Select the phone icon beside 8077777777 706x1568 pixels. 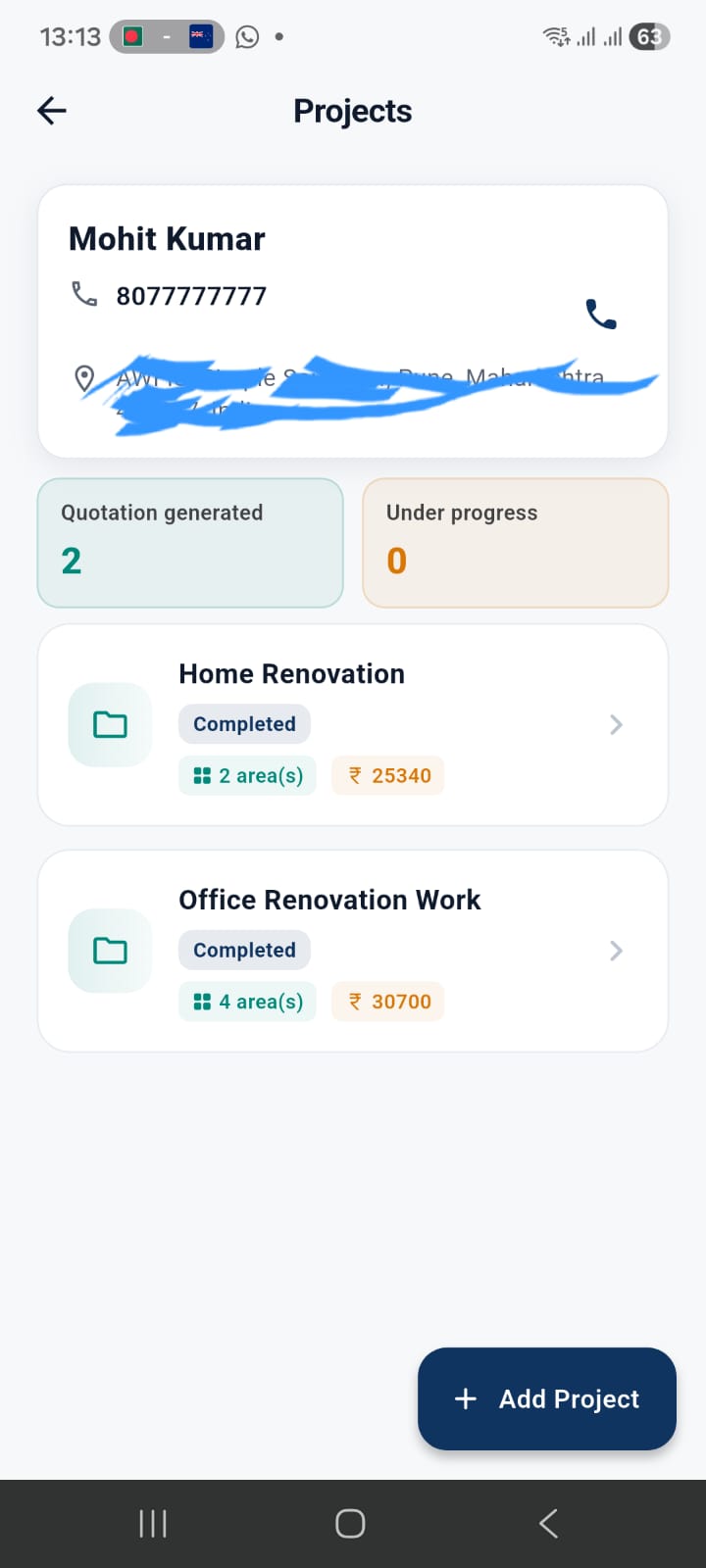pyautogui.click(x=83, y=293)
